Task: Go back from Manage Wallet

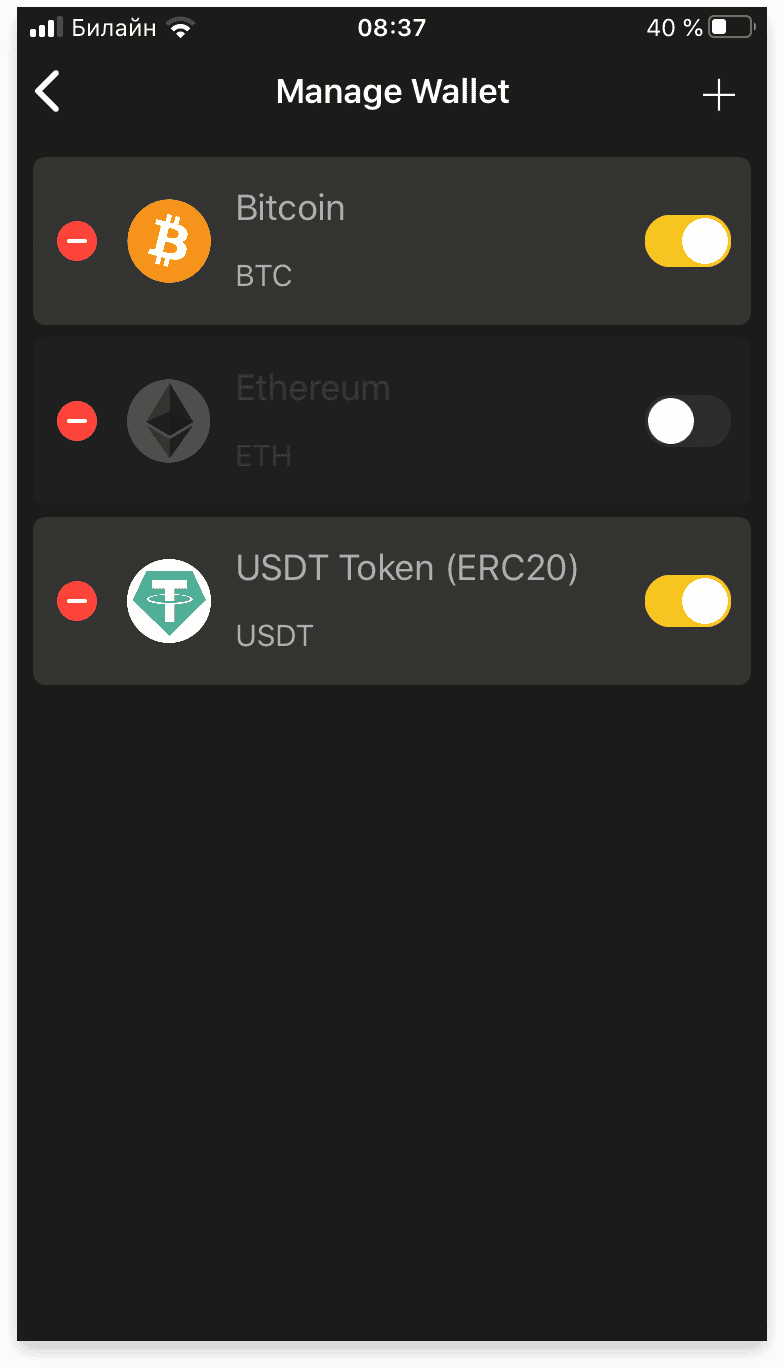Action: [x=47, y=91]
